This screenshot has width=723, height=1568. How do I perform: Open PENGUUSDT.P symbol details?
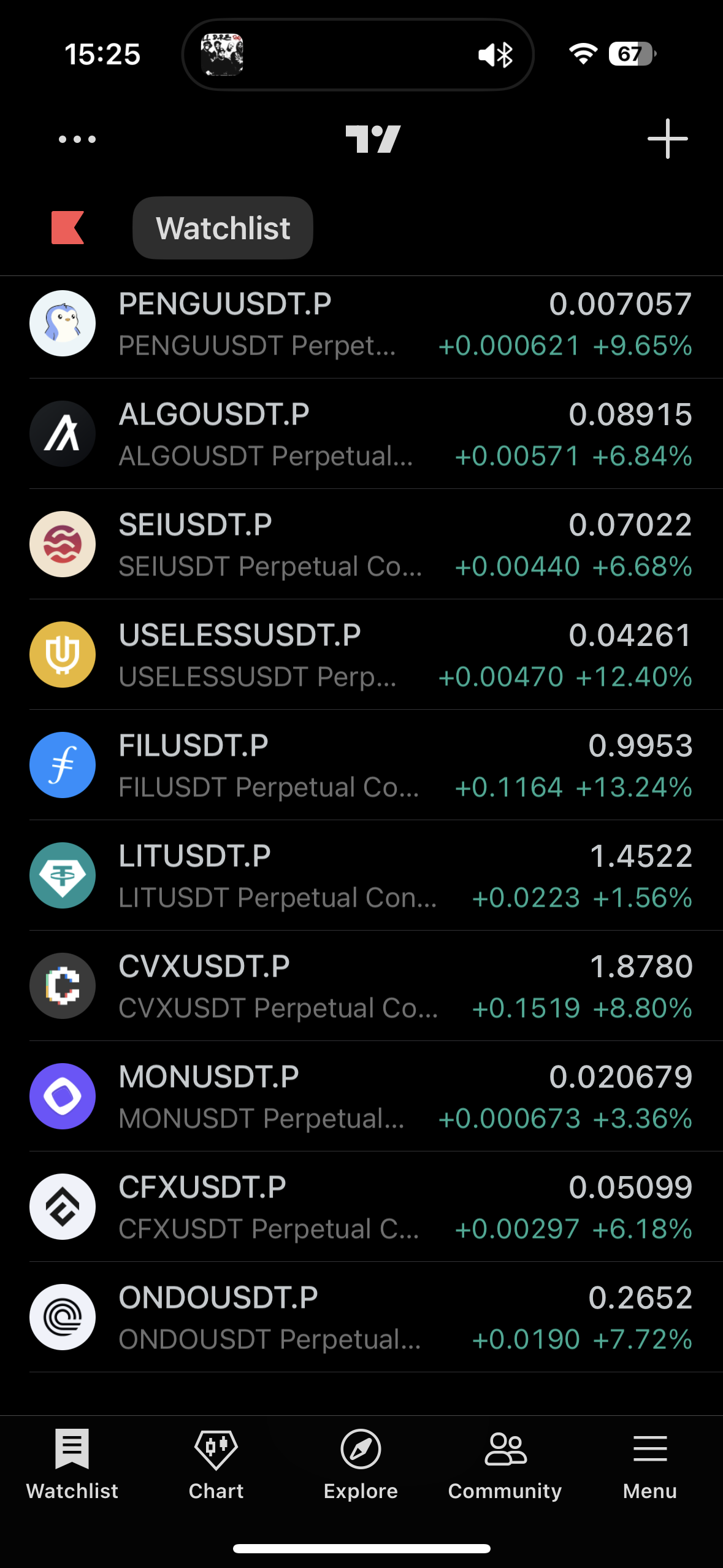click(361, 325)
